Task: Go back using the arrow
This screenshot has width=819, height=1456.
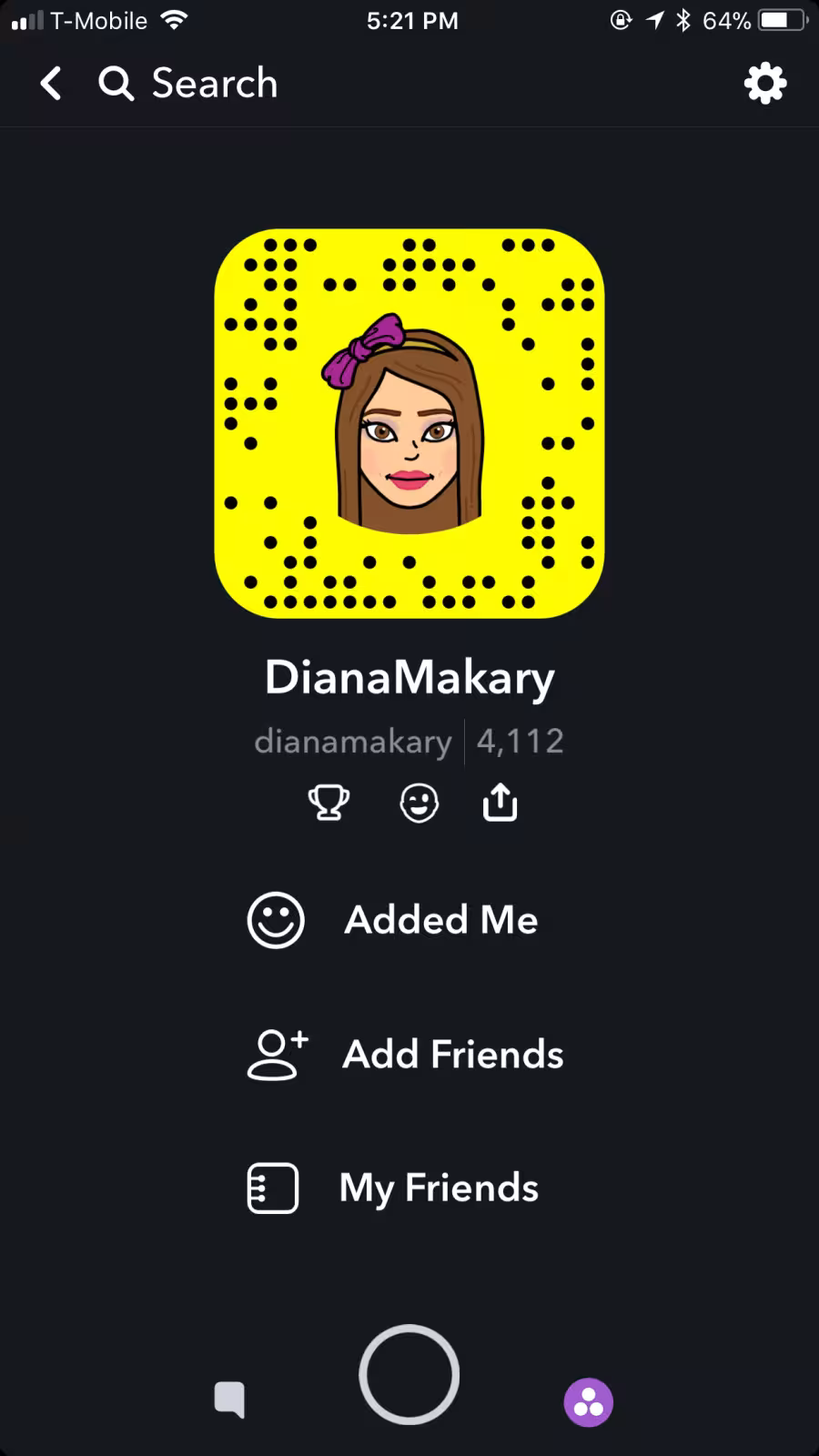Action: coord(51,84)
